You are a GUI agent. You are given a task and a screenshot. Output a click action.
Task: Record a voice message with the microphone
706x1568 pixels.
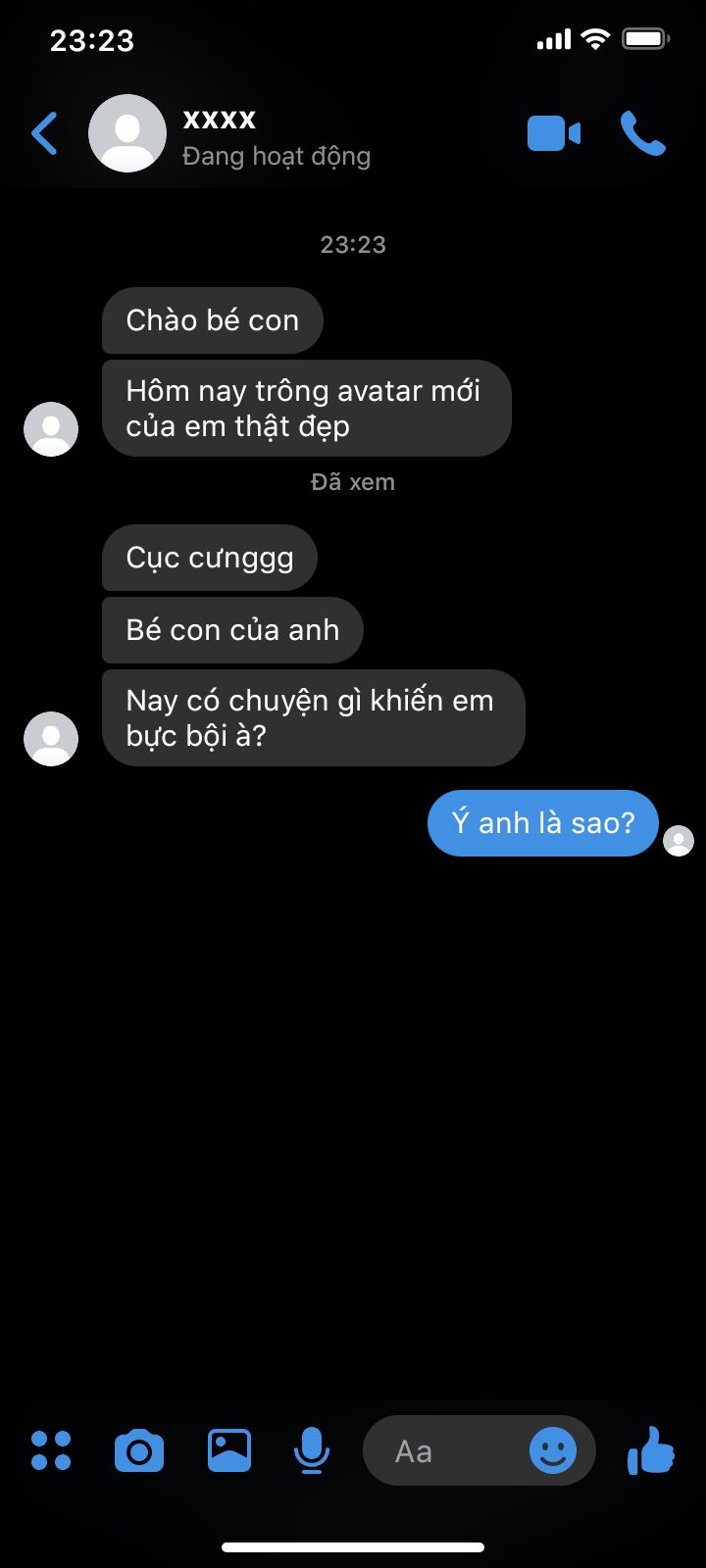click(312, 1450)
